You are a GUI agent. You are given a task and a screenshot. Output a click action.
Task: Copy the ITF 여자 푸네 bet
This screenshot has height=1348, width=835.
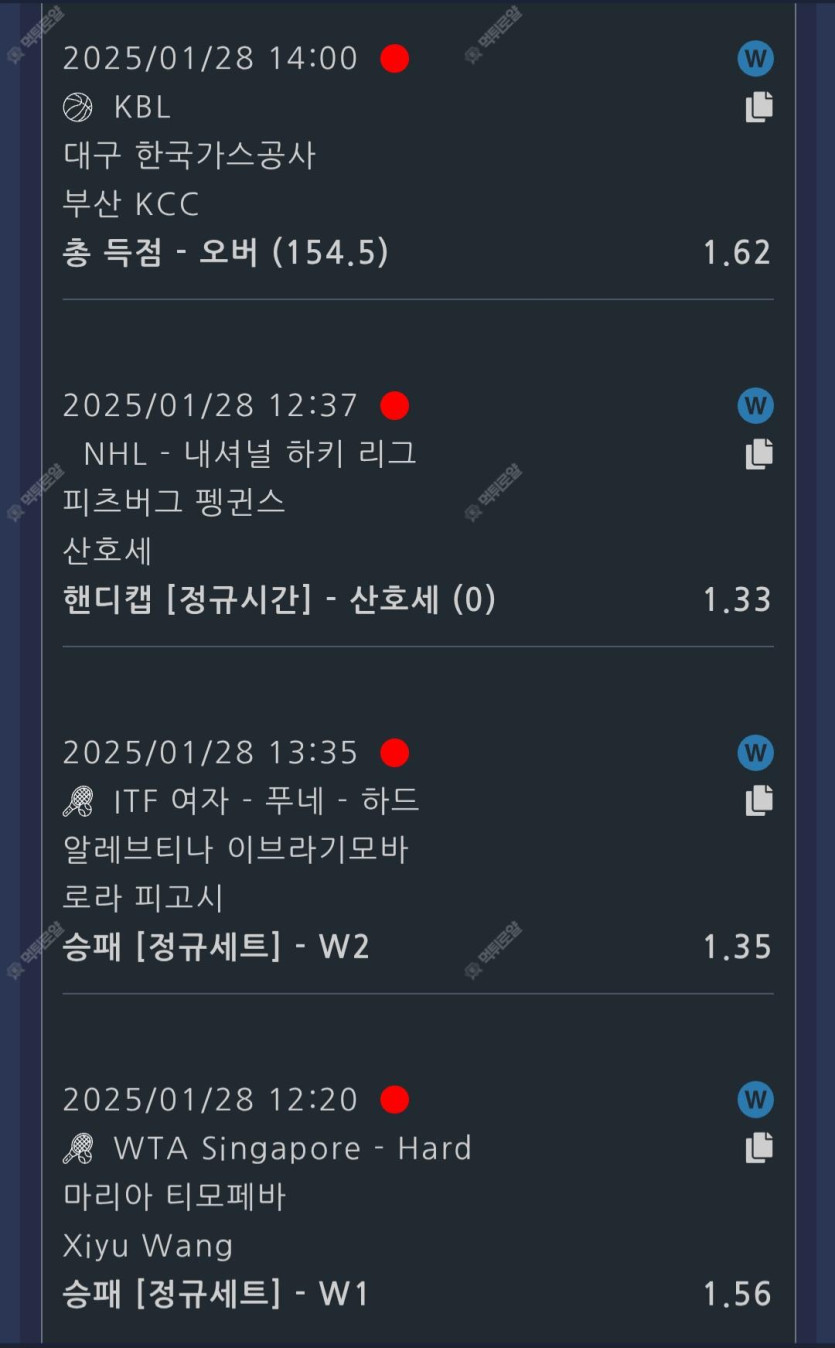(x=759, y=800)
